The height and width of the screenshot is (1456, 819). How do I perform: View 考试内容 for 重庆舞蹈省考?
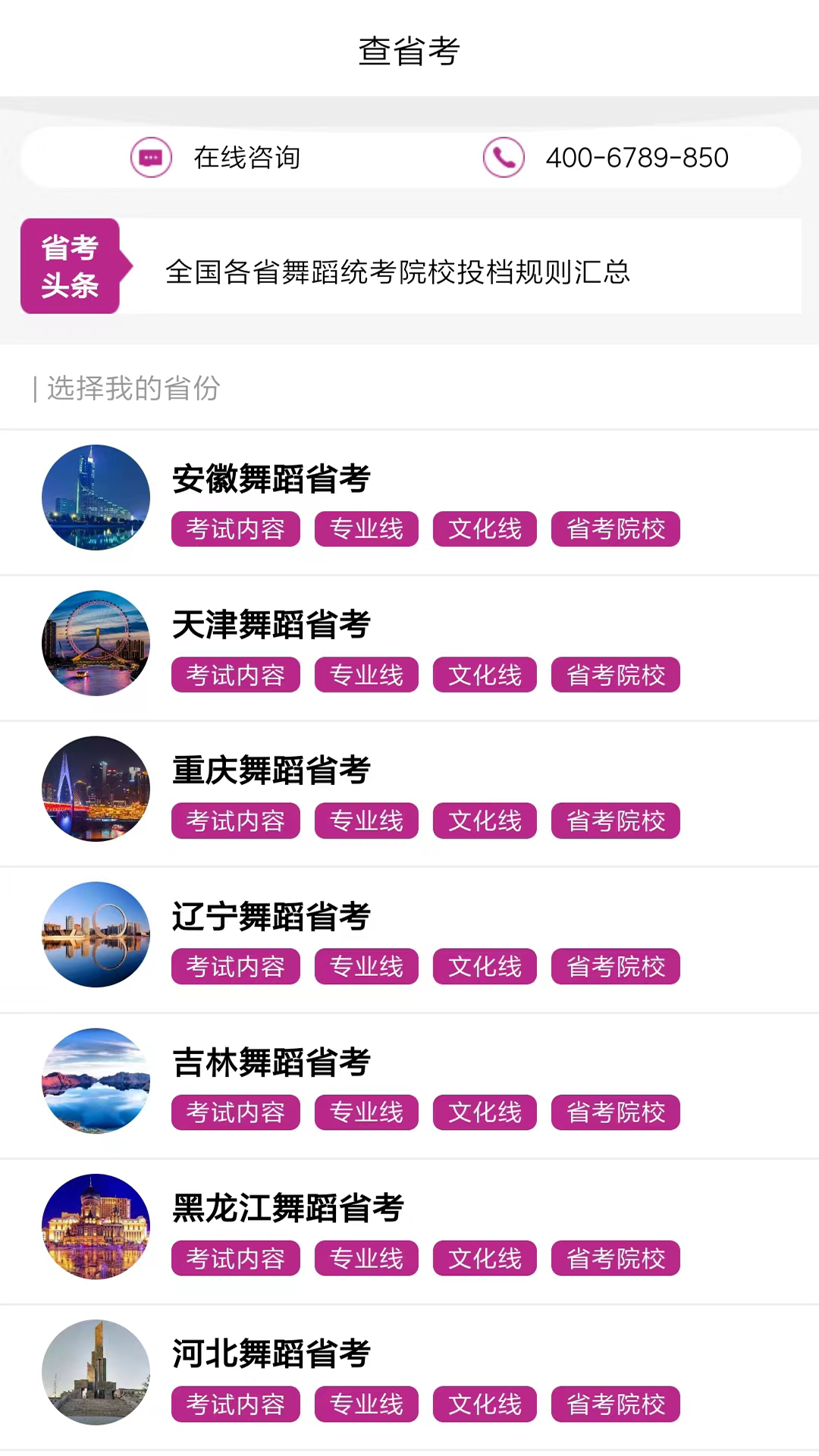(x=235, y=821)
